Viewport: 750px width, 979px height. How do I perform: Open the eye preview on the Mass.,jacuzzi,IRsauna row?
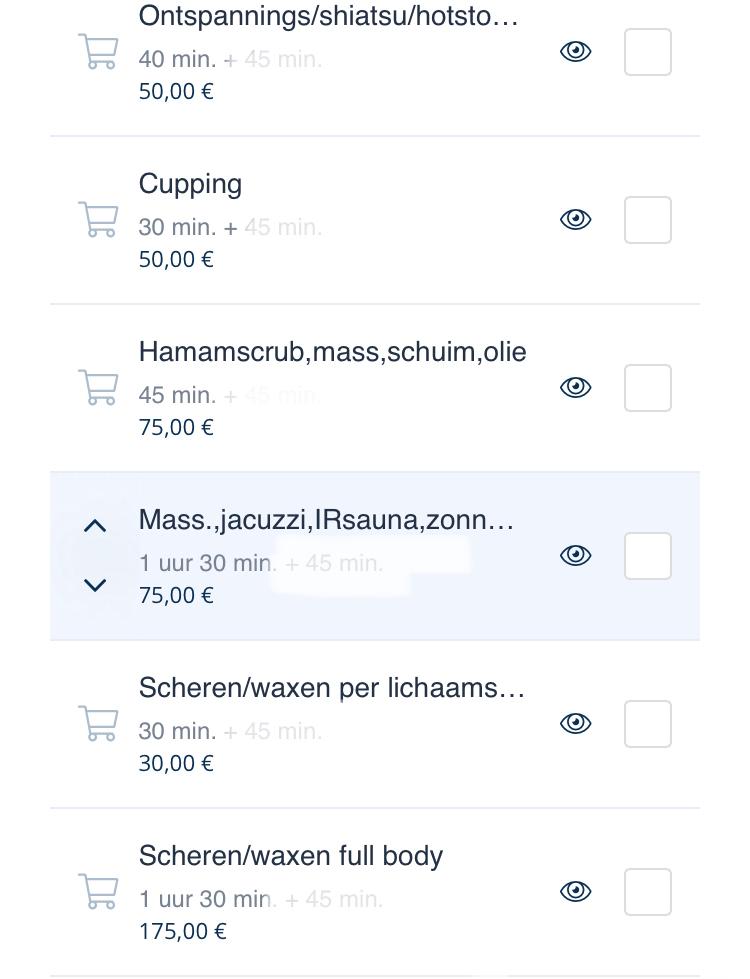point(575,555)
